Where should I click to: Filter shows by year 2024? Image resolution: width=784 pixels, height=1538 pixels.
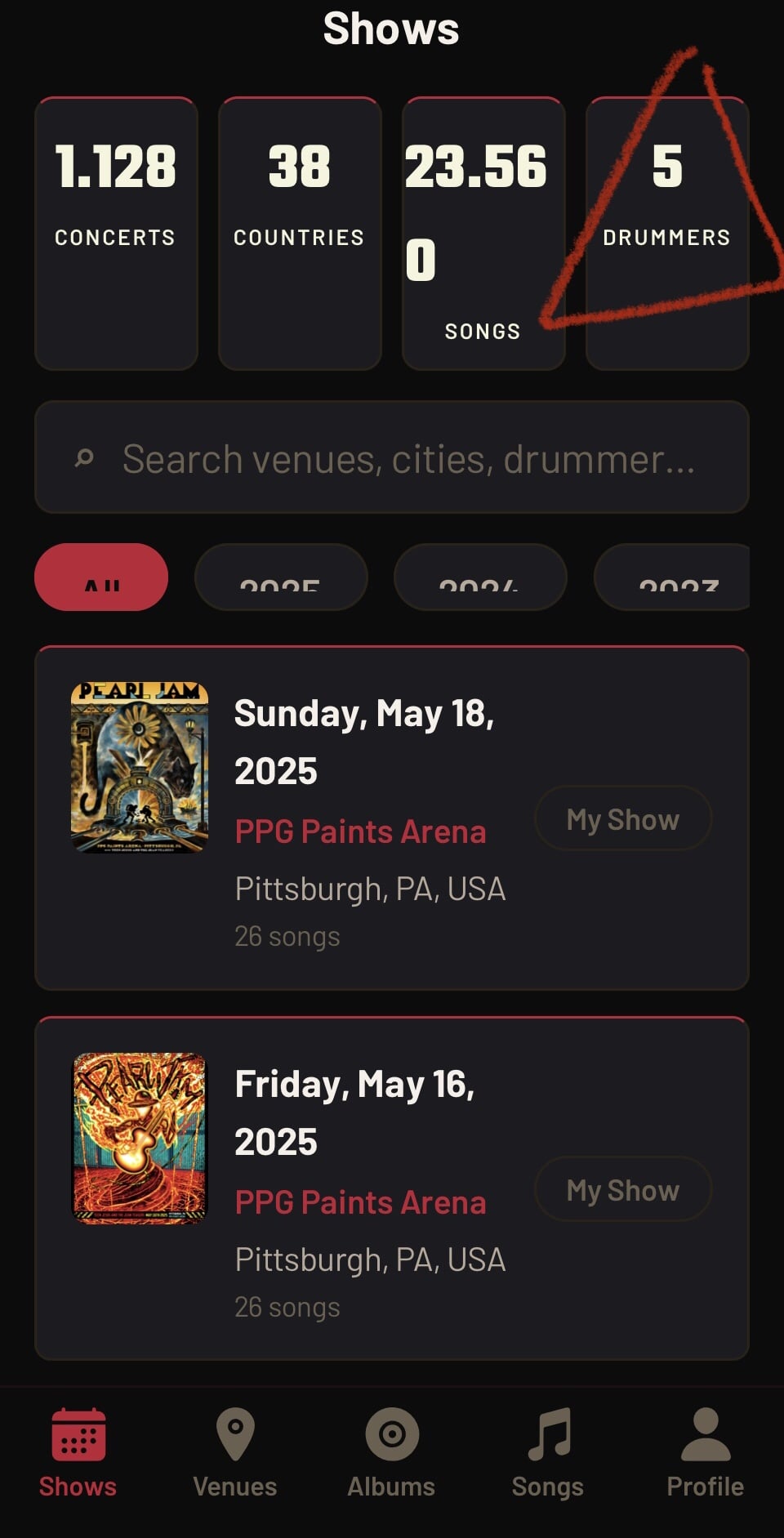[480, 577]
